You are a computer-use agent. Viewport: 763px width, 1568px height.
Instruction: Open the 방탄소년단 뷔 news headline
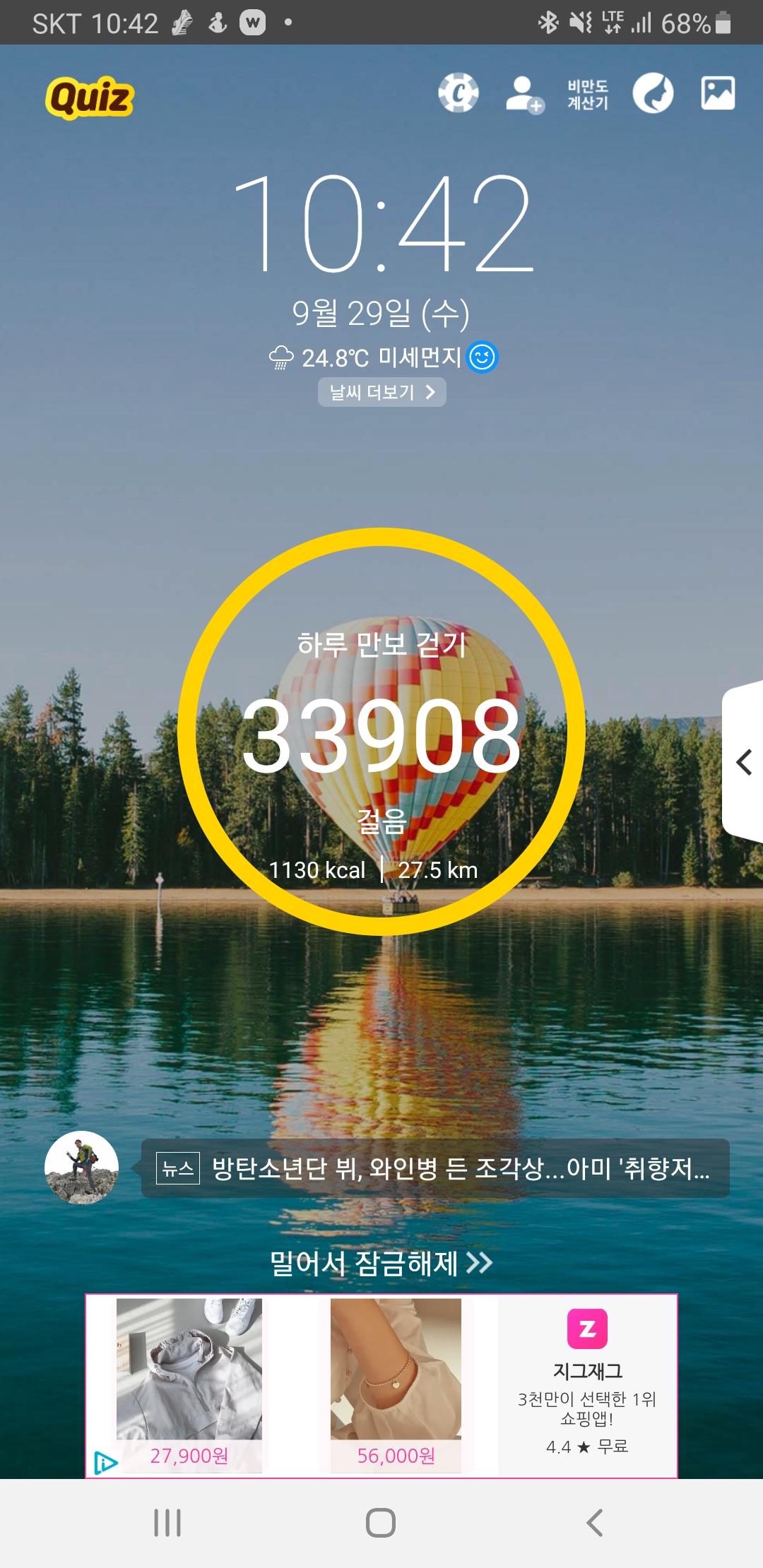pos(435,1168)
